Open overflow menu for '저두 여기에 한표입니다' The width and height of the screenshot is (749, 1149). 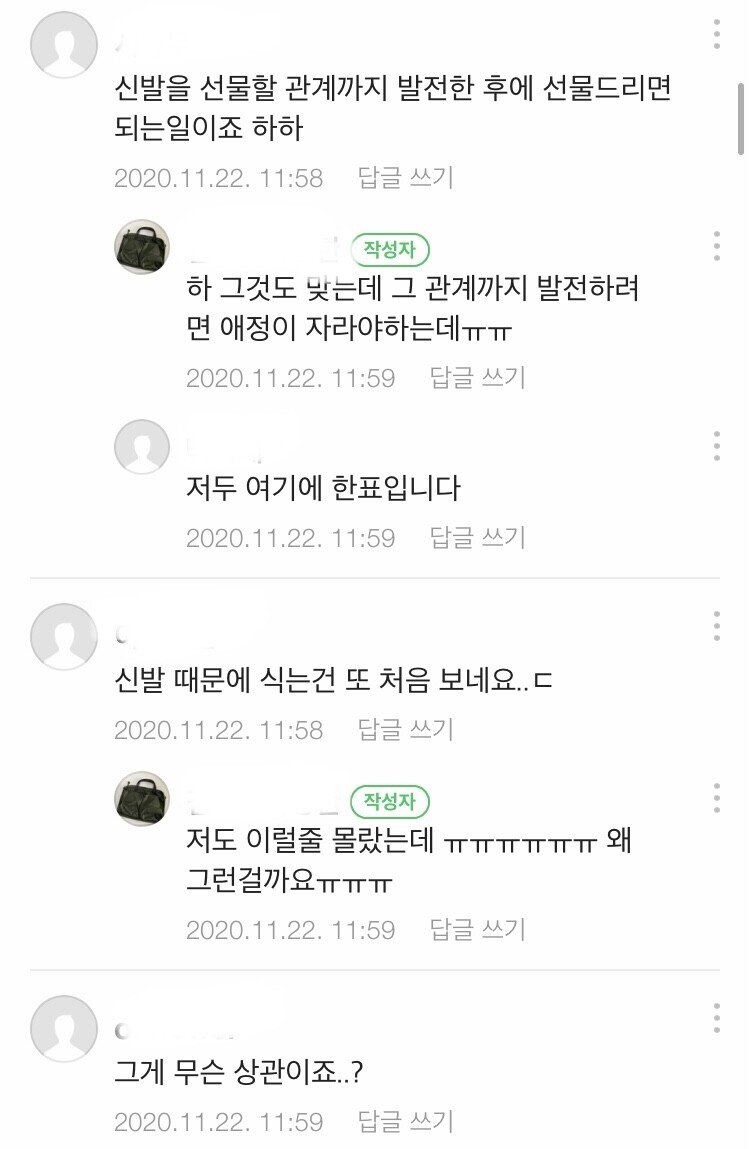717,445
